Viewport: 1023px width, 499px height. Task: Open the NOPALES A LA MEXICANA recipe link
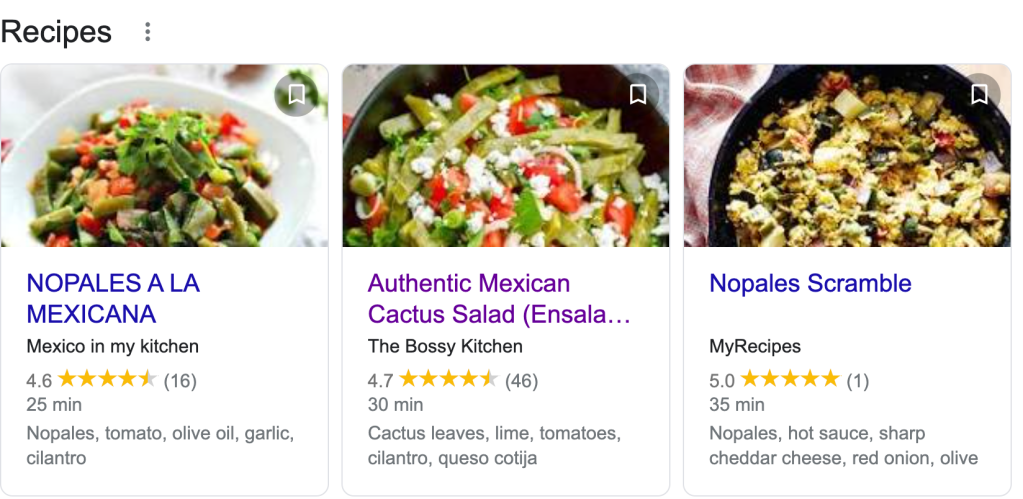coord(112,298)
